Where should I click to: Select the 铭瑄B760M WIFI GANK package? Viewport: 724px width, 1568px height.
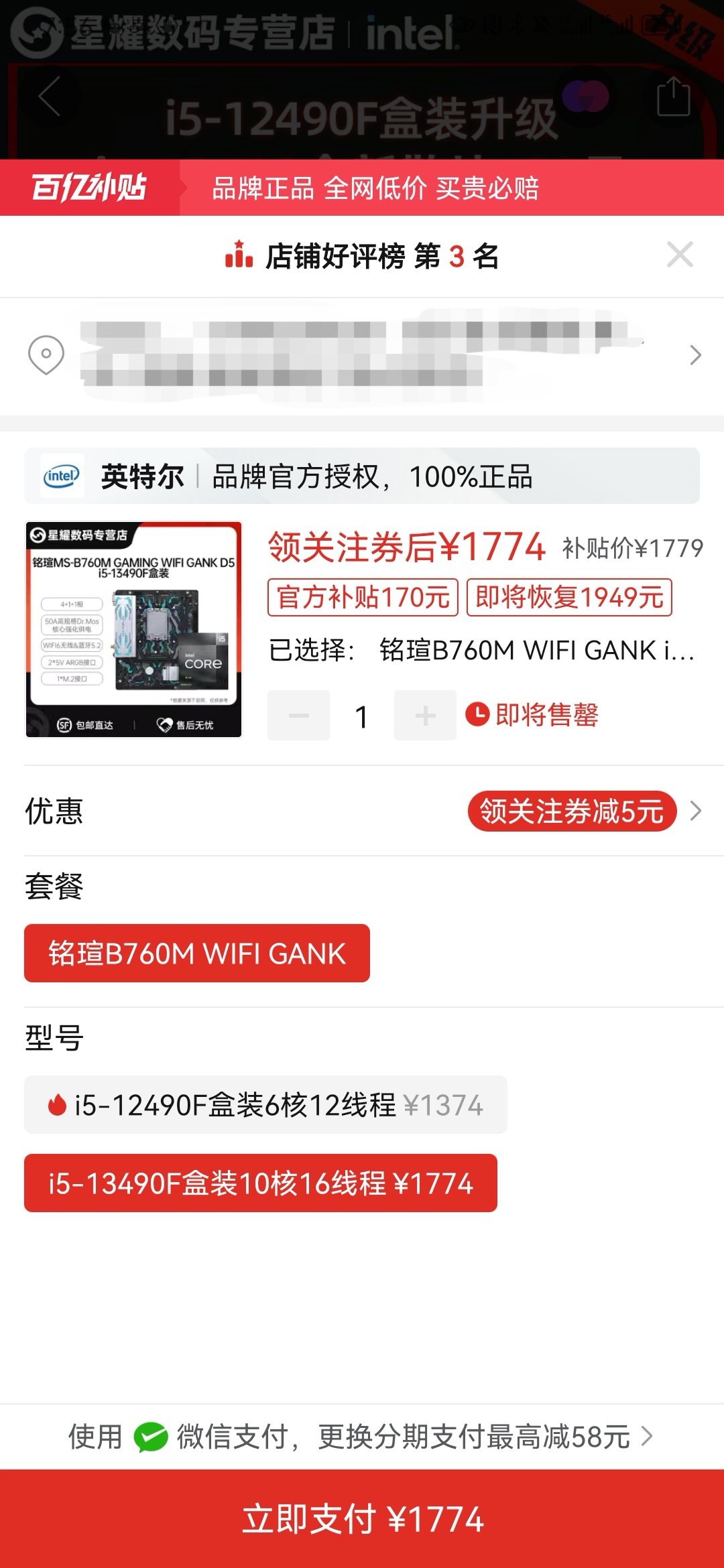(x=197, y=954)
